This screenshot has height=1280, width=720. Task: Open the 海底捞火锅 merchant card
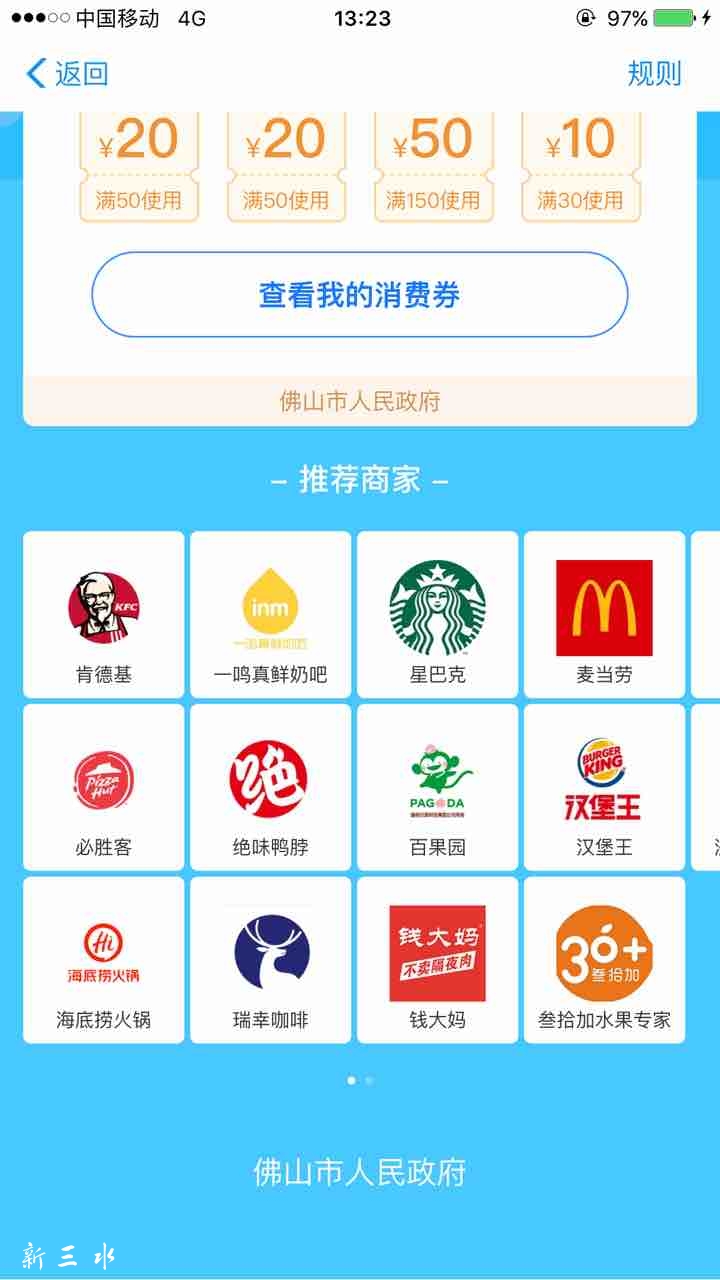[x=104, y=960]
